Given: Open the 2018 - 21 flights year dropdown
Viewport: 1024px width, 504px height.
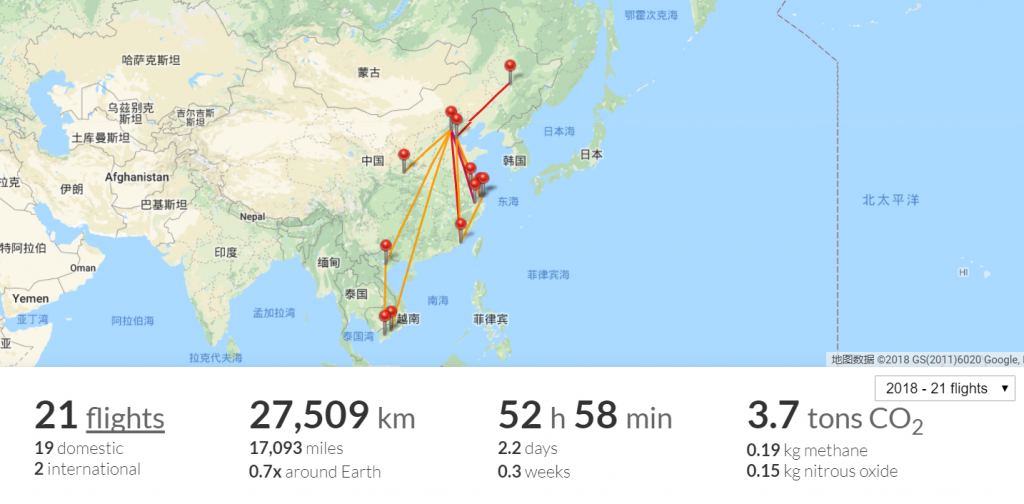Looking at the screenshot, I should pos(944,388).
